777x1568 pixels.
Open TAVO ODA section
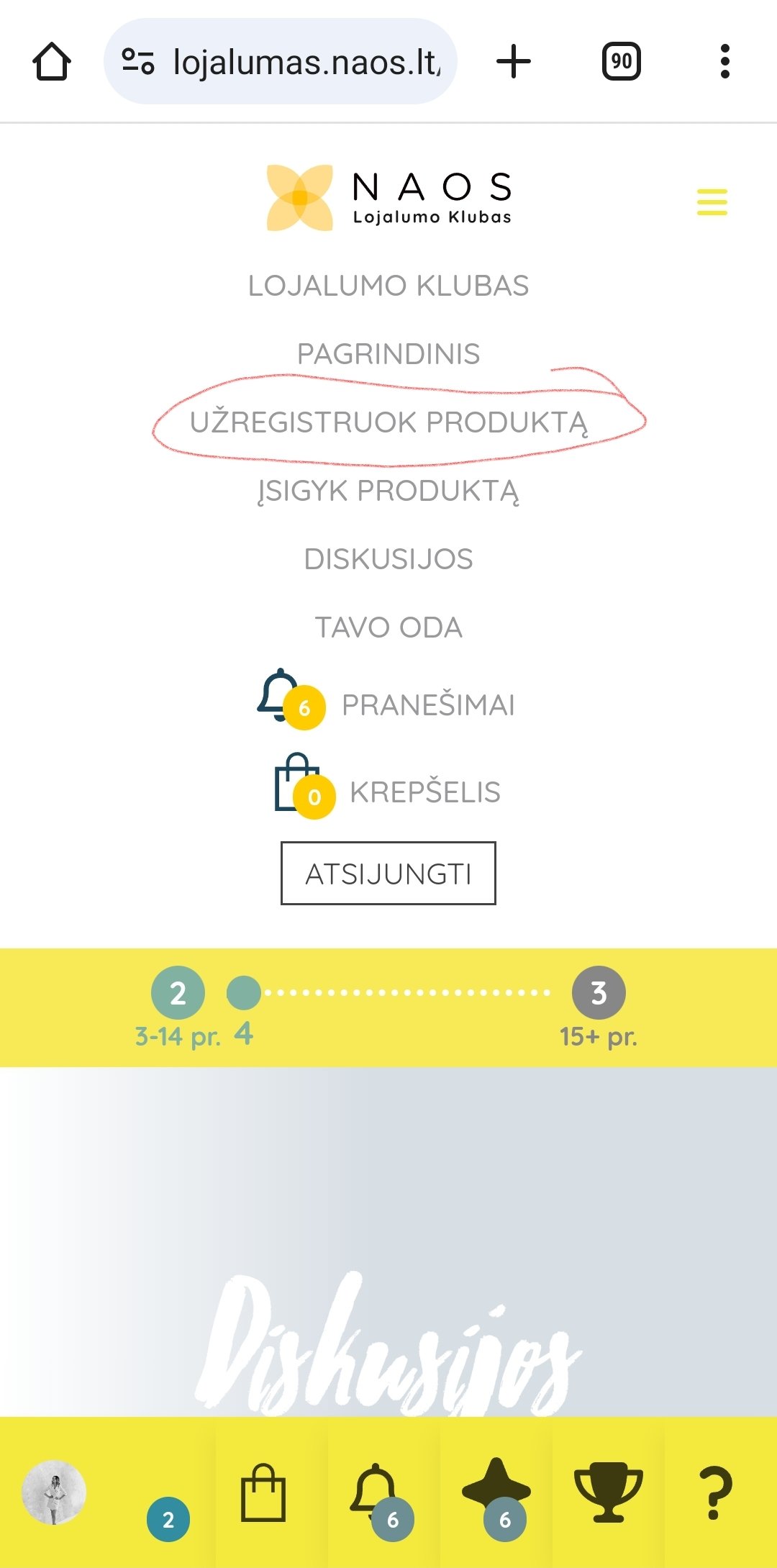tap(388, 627)
